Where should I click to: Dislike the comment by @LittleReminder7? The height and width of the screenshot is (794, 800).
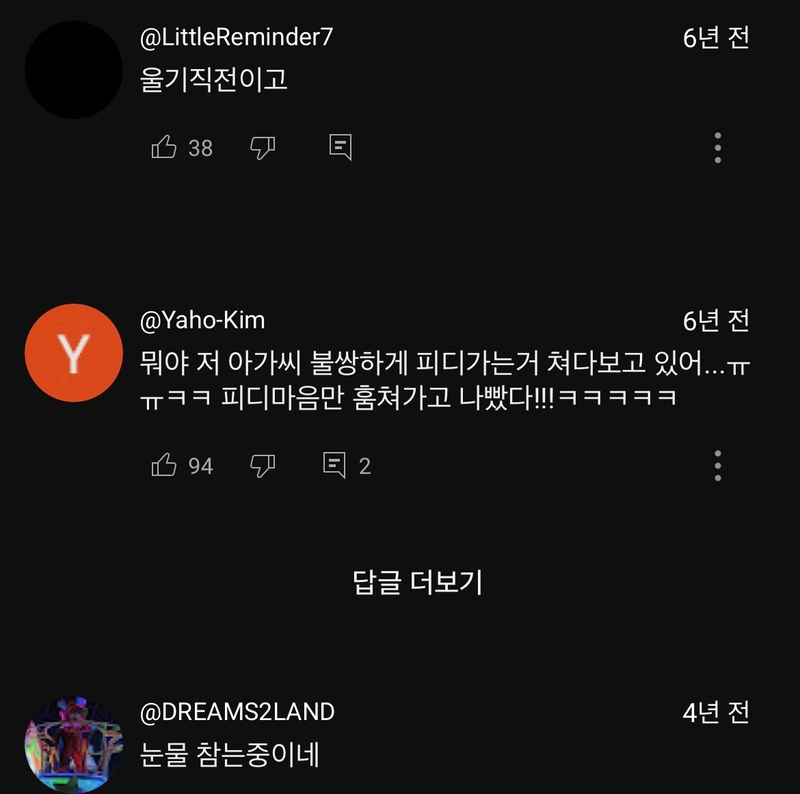[262, 148]
